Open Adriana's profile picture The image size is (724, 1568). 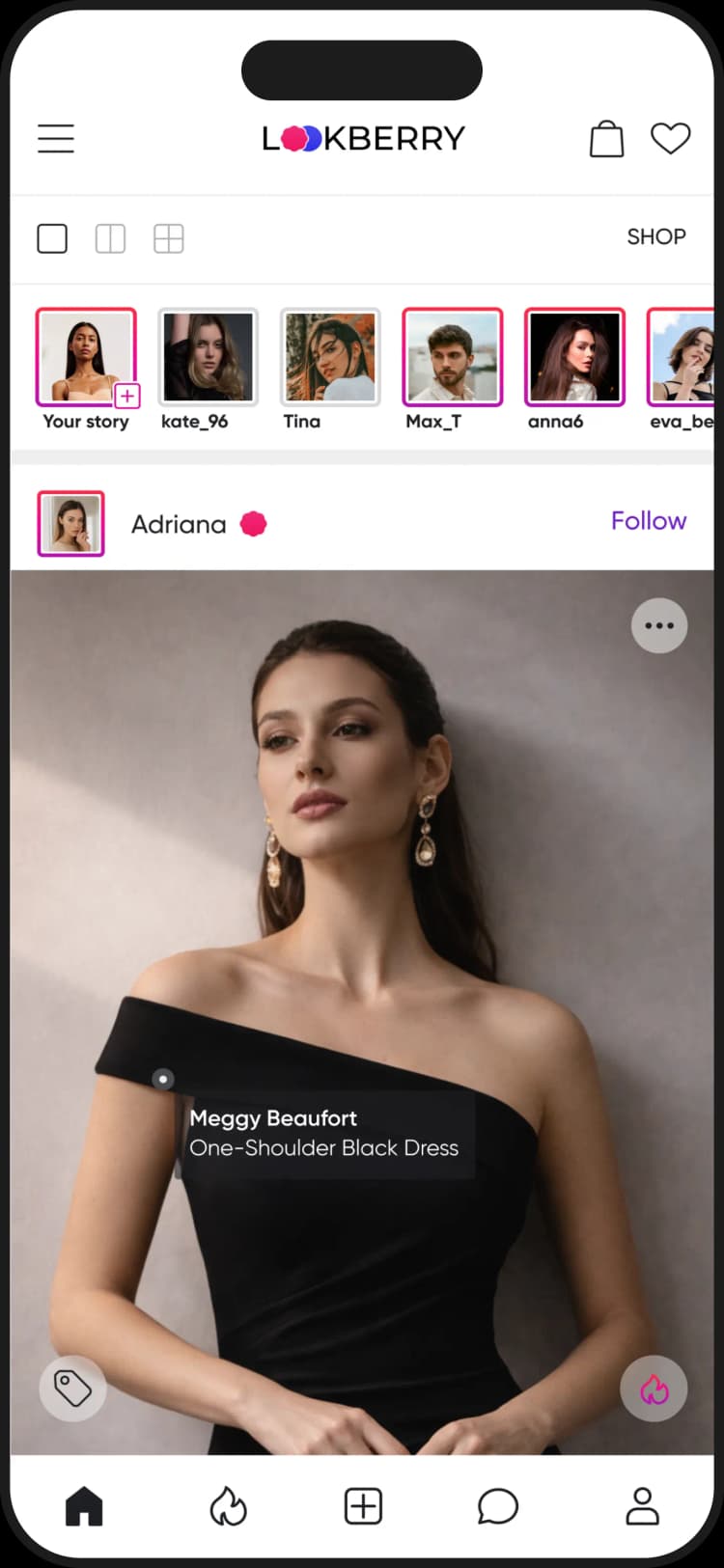[x=70, y=524]
